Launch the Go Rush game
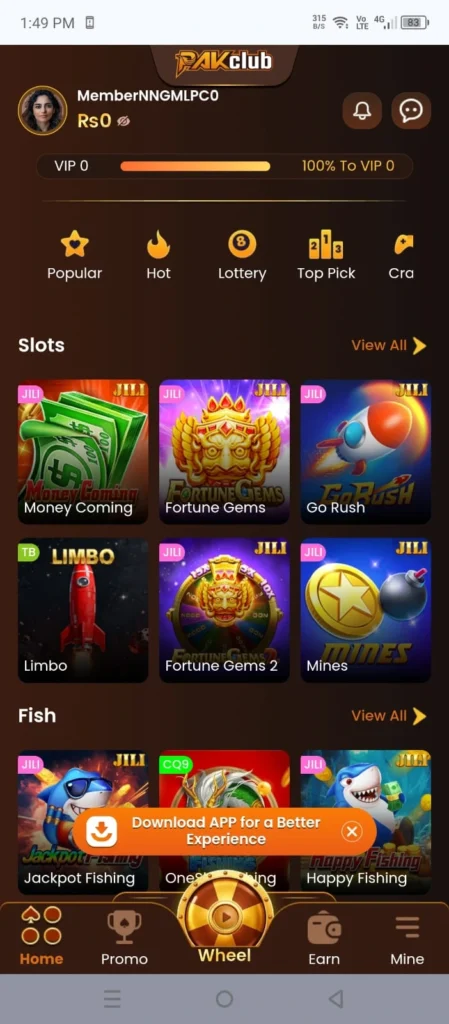Image resolution: width=449 pixels, height=1024 pixels. coord(365,451)
